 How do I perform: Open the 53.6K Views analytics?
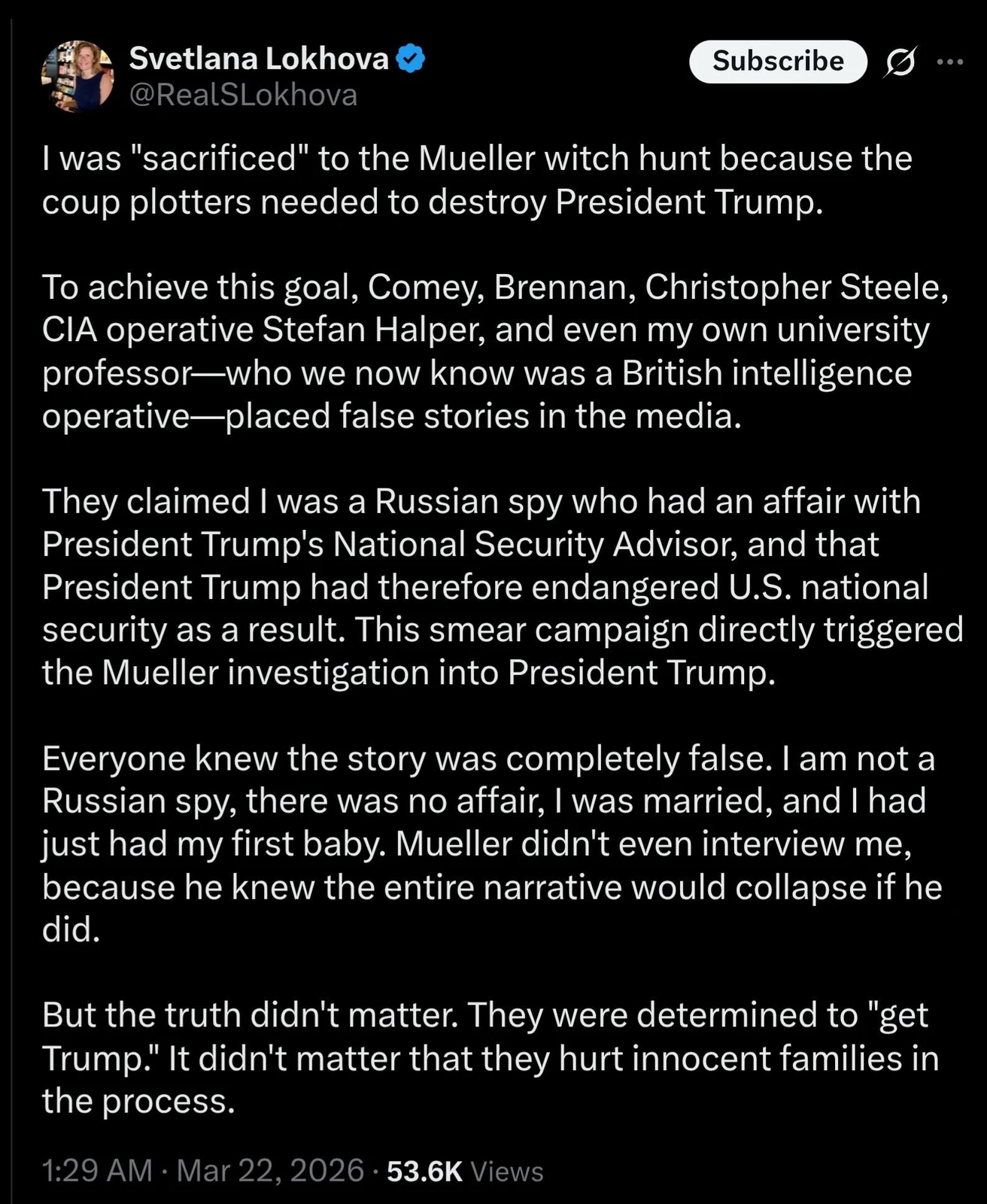tap(464, 1171)
